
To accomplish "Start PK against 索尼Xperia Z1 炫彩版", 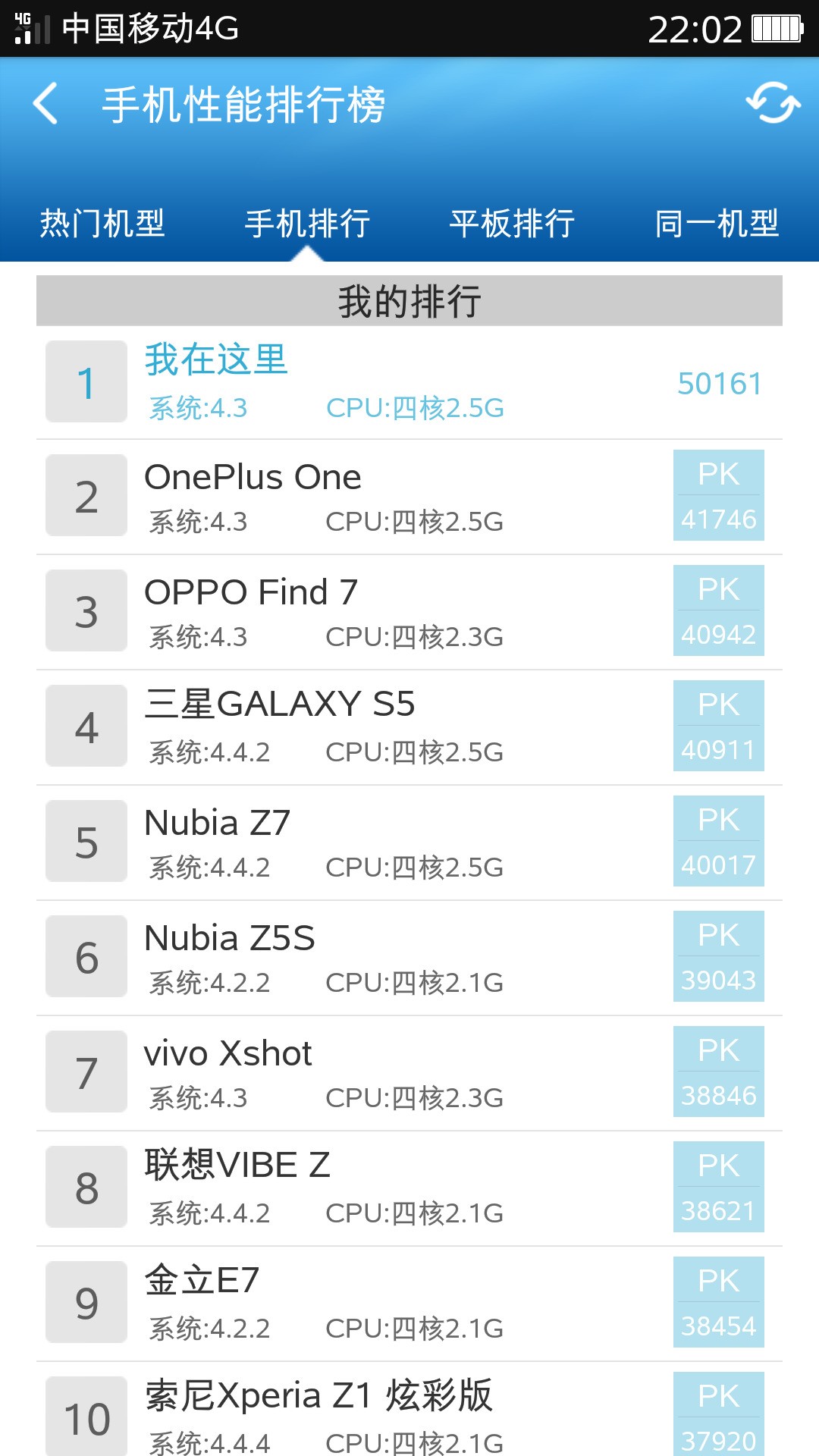I will click(x=718, y=1414).
